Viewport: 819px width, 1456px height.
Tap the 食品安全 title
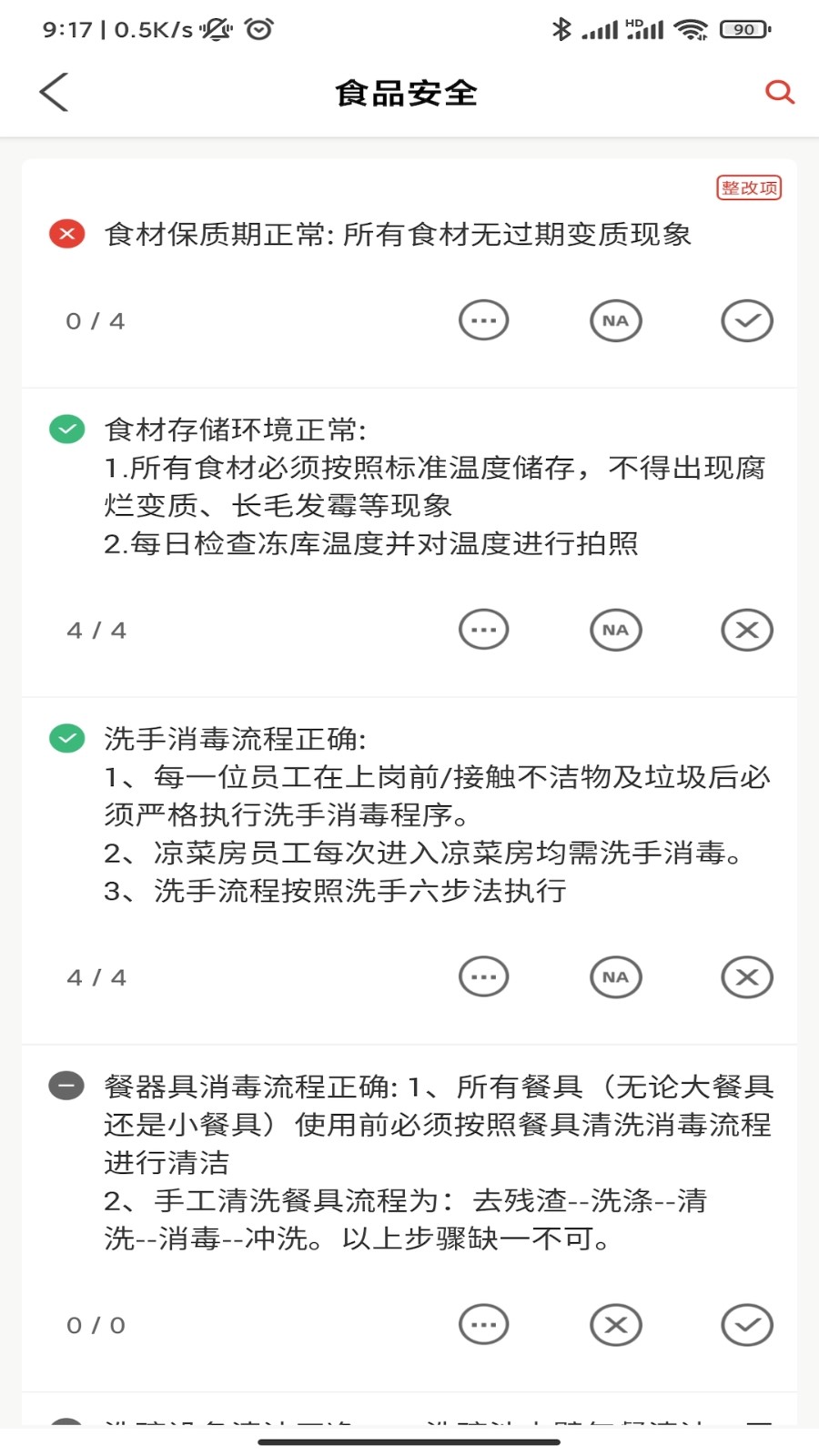click(409, 92)
